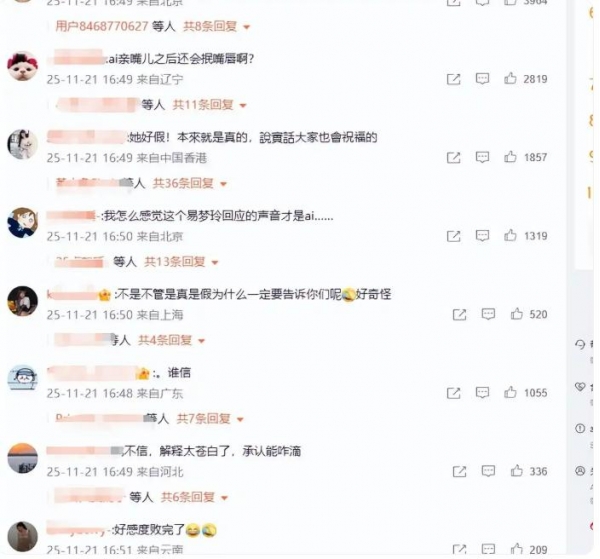
Task: Reply to the comment from 辽宁
Action: 482,78
